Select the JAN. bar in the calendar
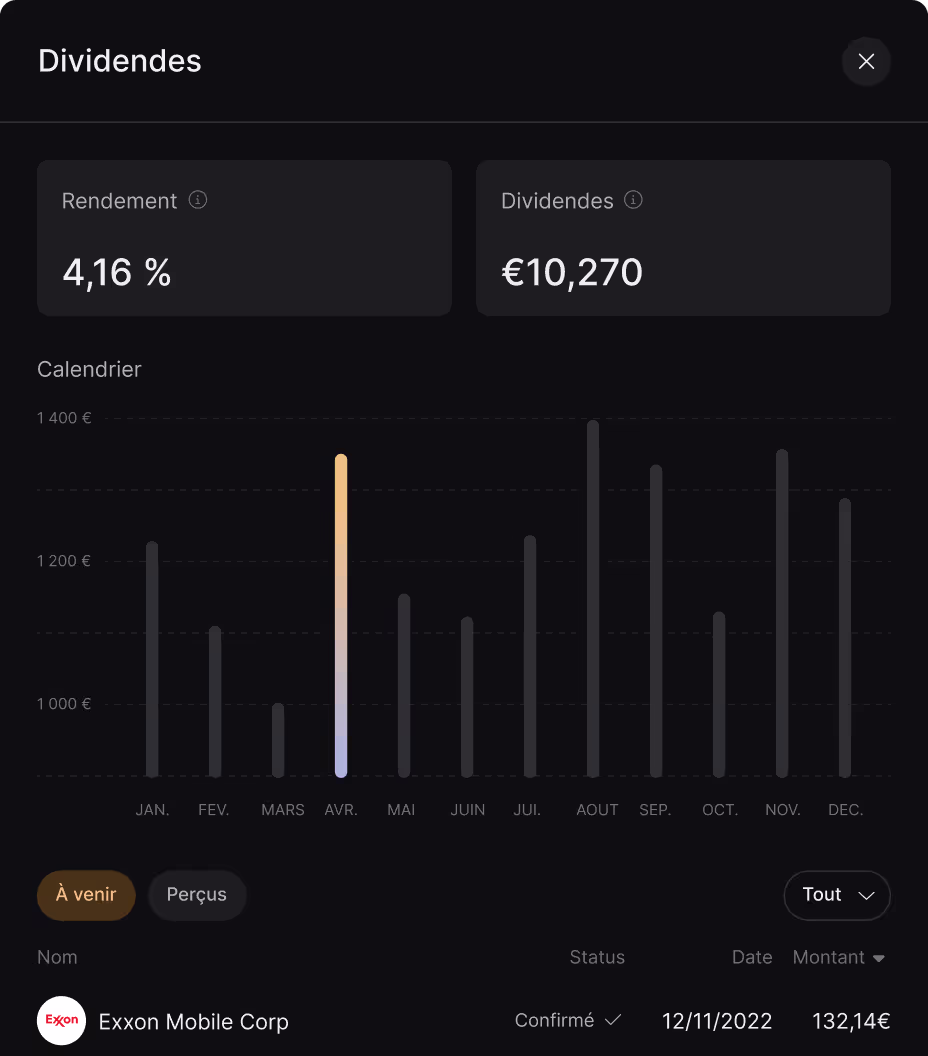 152,659
